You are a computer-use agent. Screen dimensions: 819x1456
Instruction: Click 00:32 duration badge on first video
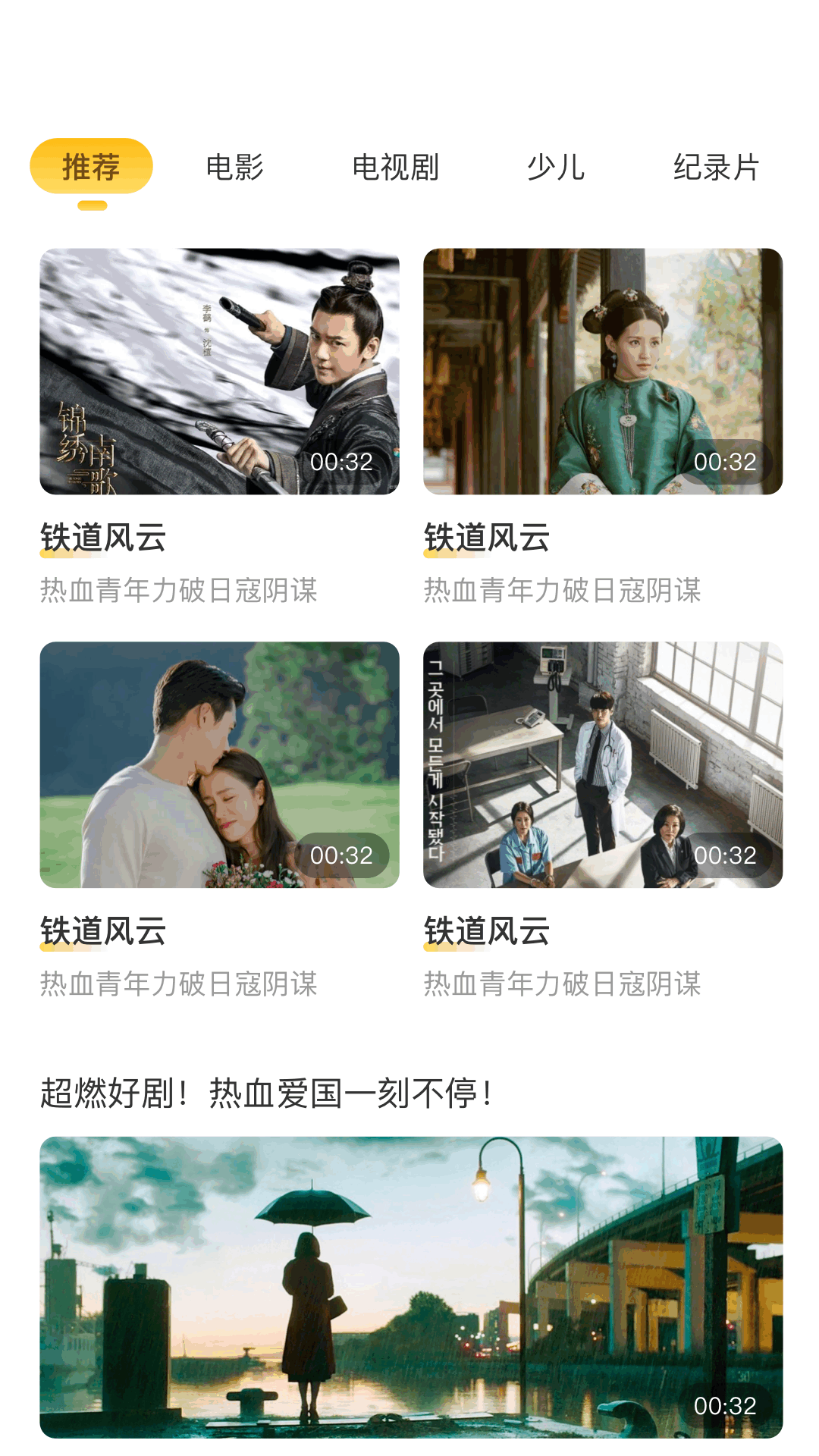[x=340, y=462]
